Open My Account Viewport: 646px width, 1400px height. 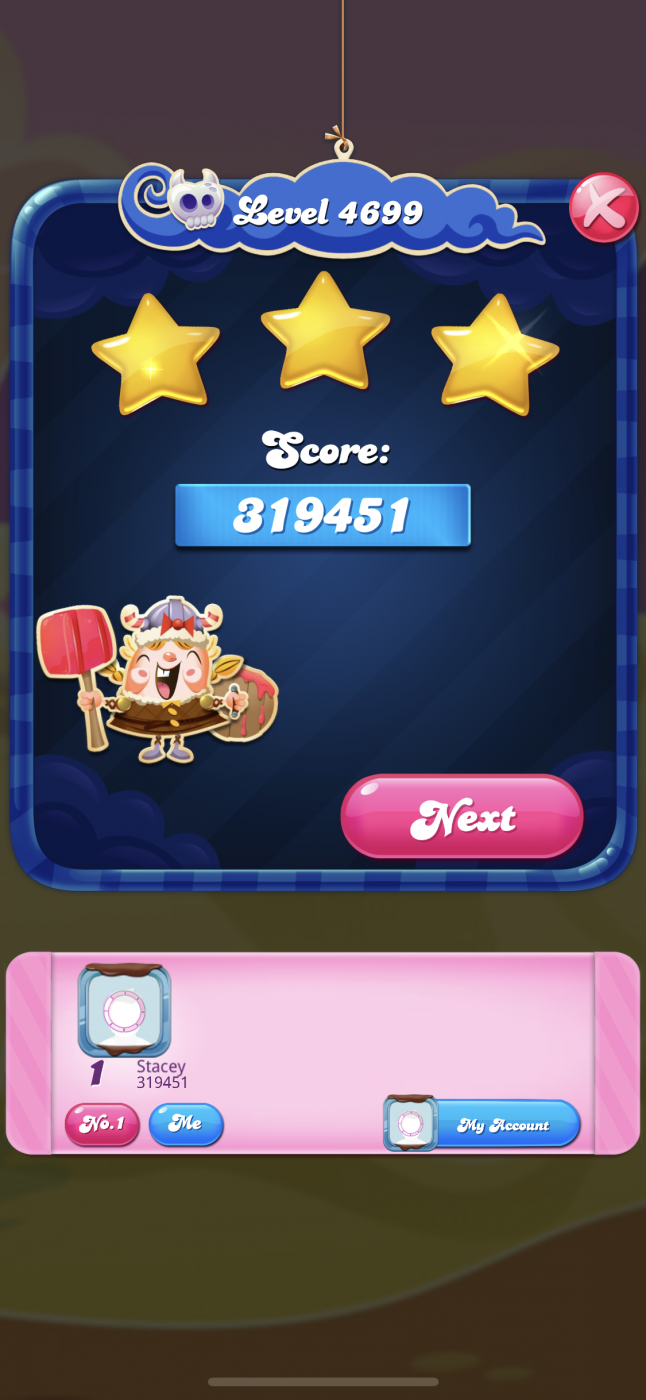483,1125
